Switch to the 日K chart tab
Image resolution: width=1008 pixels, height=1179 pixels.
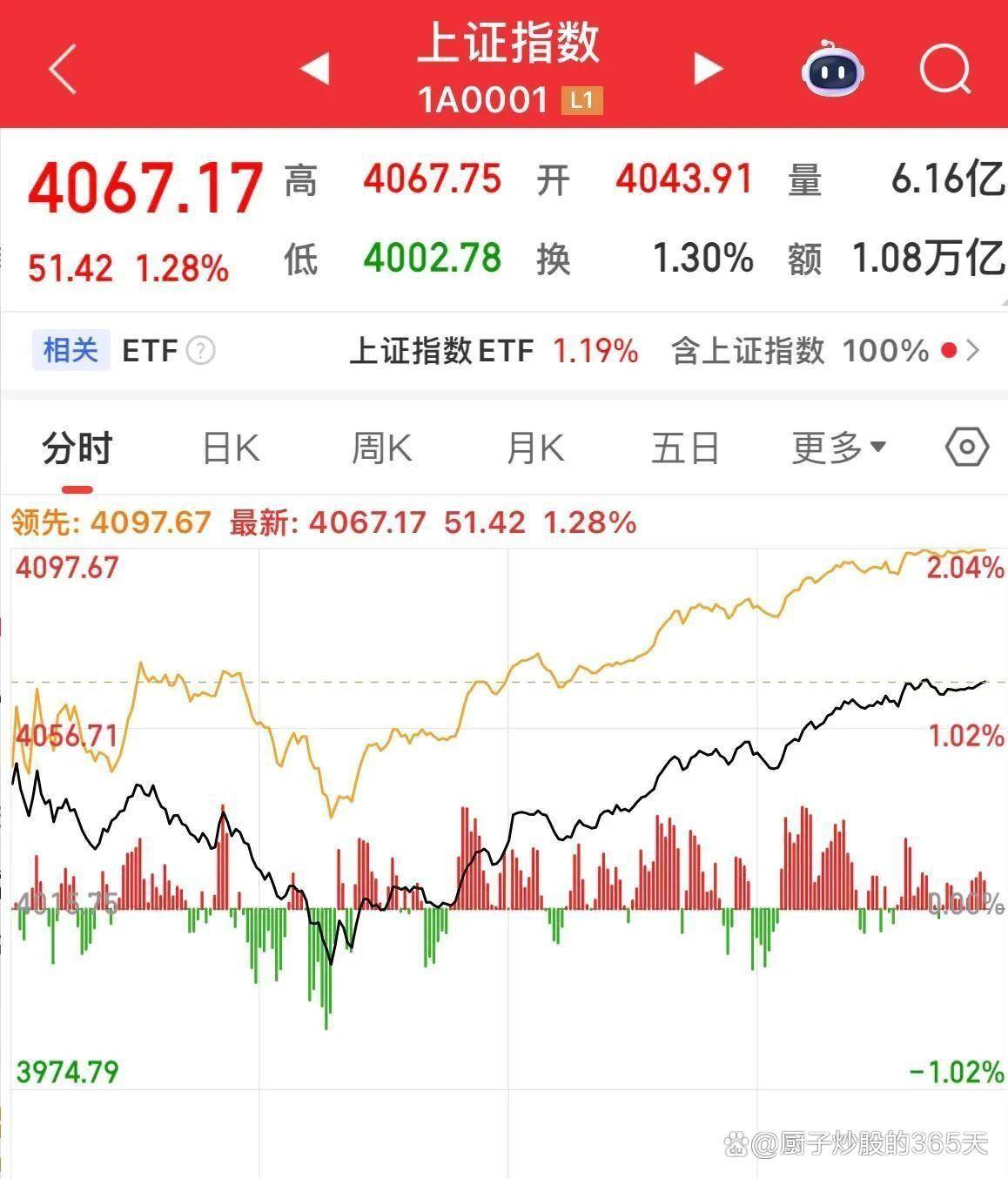click(231, 448)
